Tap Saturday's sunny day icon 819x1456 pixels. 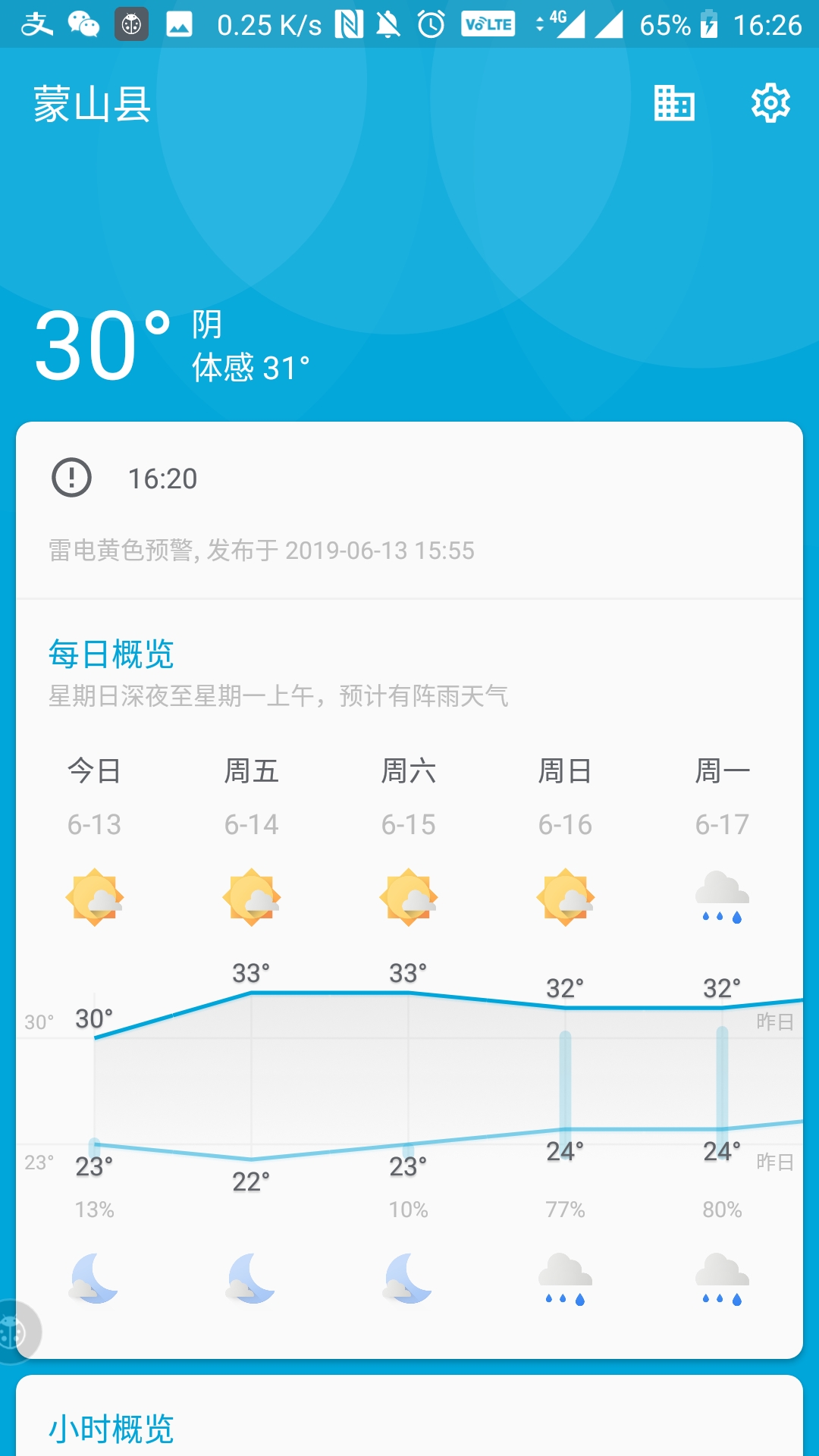pyautogui.click(x=409, y=899)
